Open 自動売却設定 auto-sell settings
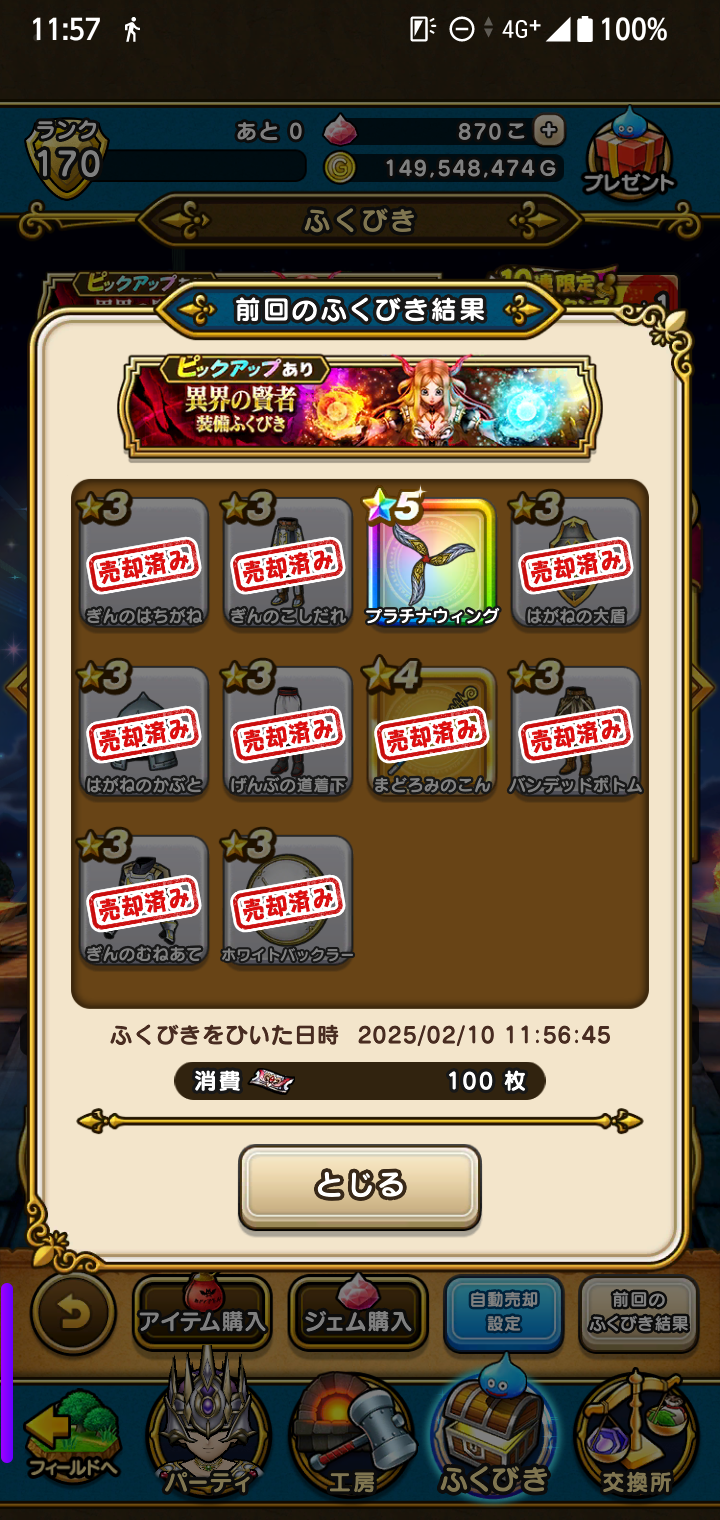The image size is (720, 1520). [x=504, y=1313]
